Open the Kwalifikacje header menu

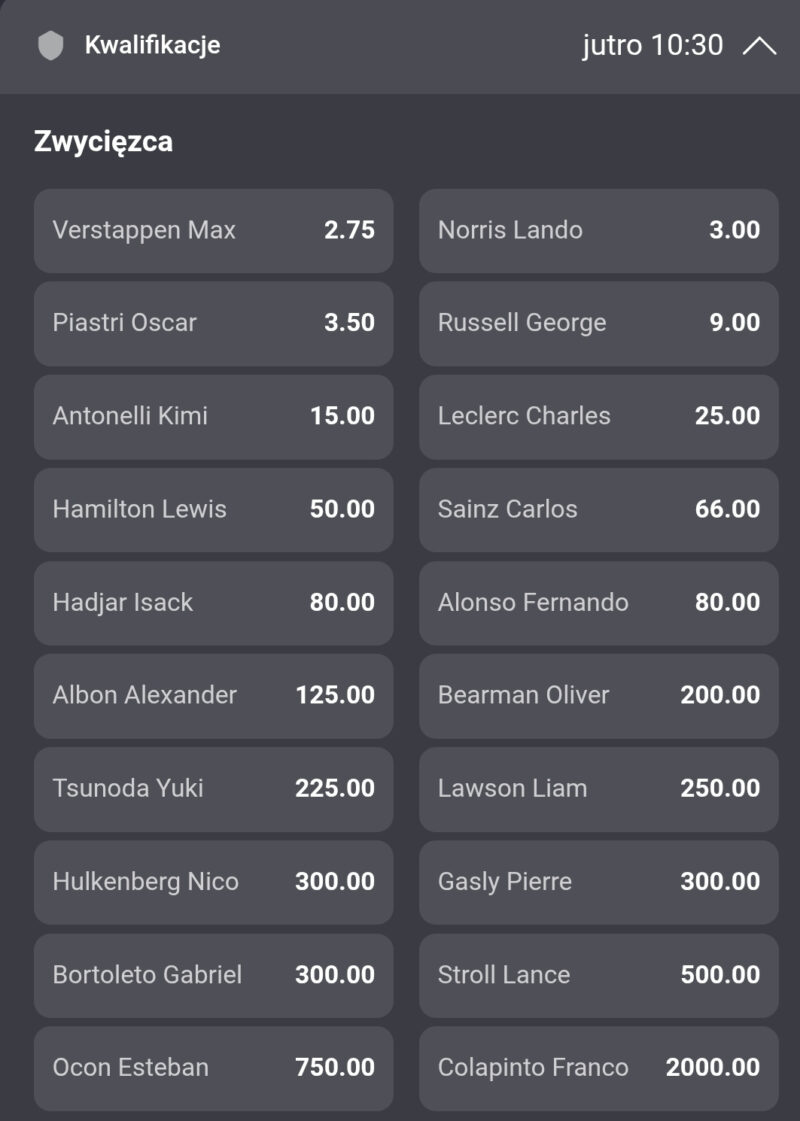click(150, 44)
